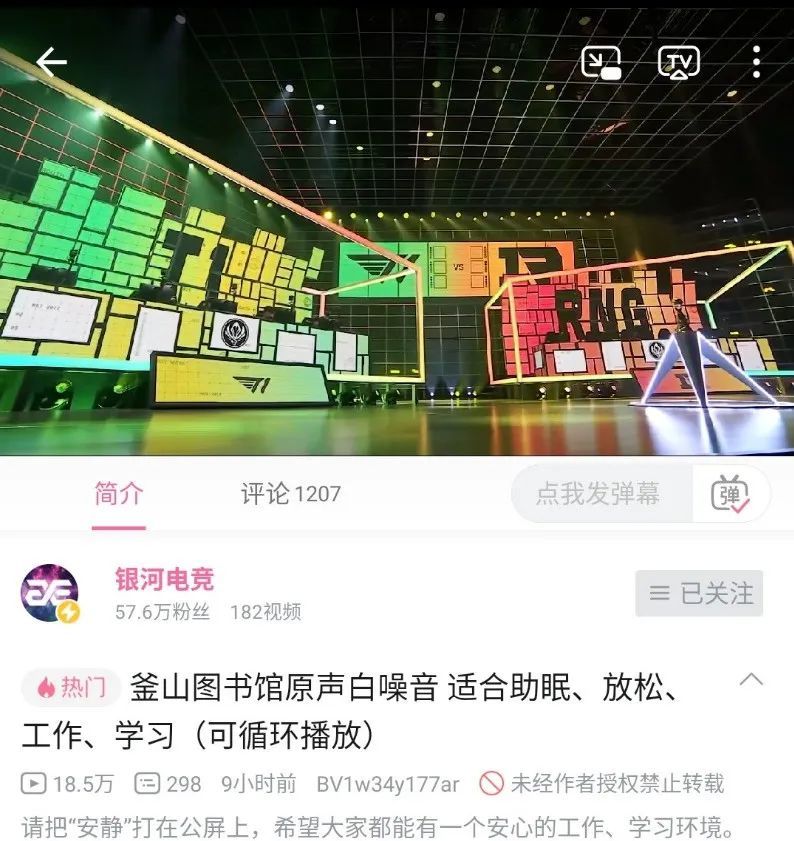Toggle the 弹 danmaku display switch

click(730, 494)
